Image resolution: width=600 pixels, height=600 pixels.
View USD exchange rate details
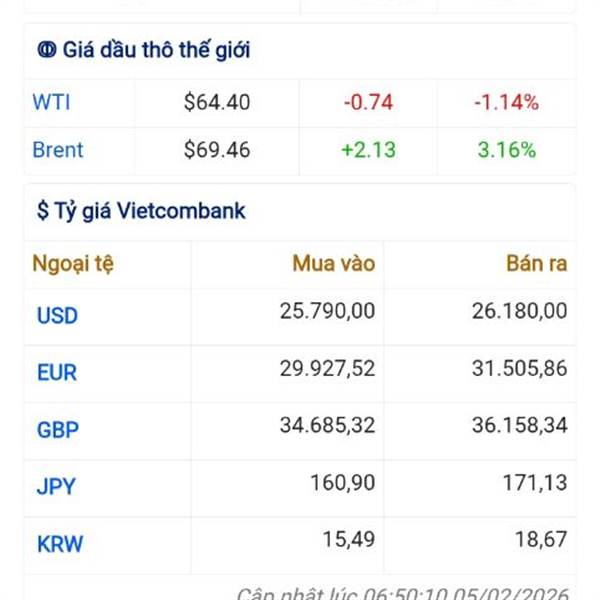pos(57,315)
